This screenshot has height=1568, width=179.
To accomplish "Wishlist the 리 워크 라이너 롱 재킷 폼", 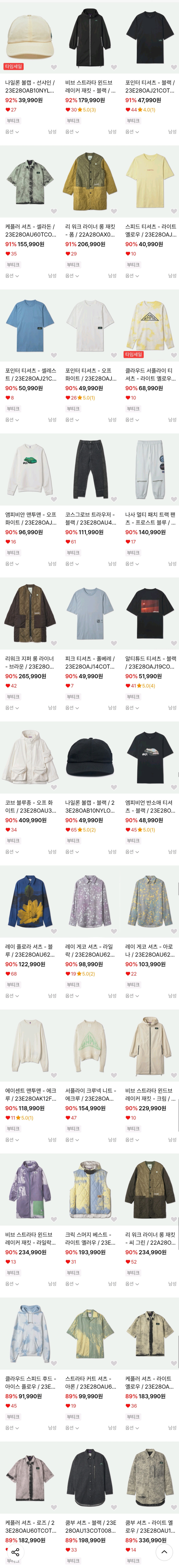I will [113, 211].
